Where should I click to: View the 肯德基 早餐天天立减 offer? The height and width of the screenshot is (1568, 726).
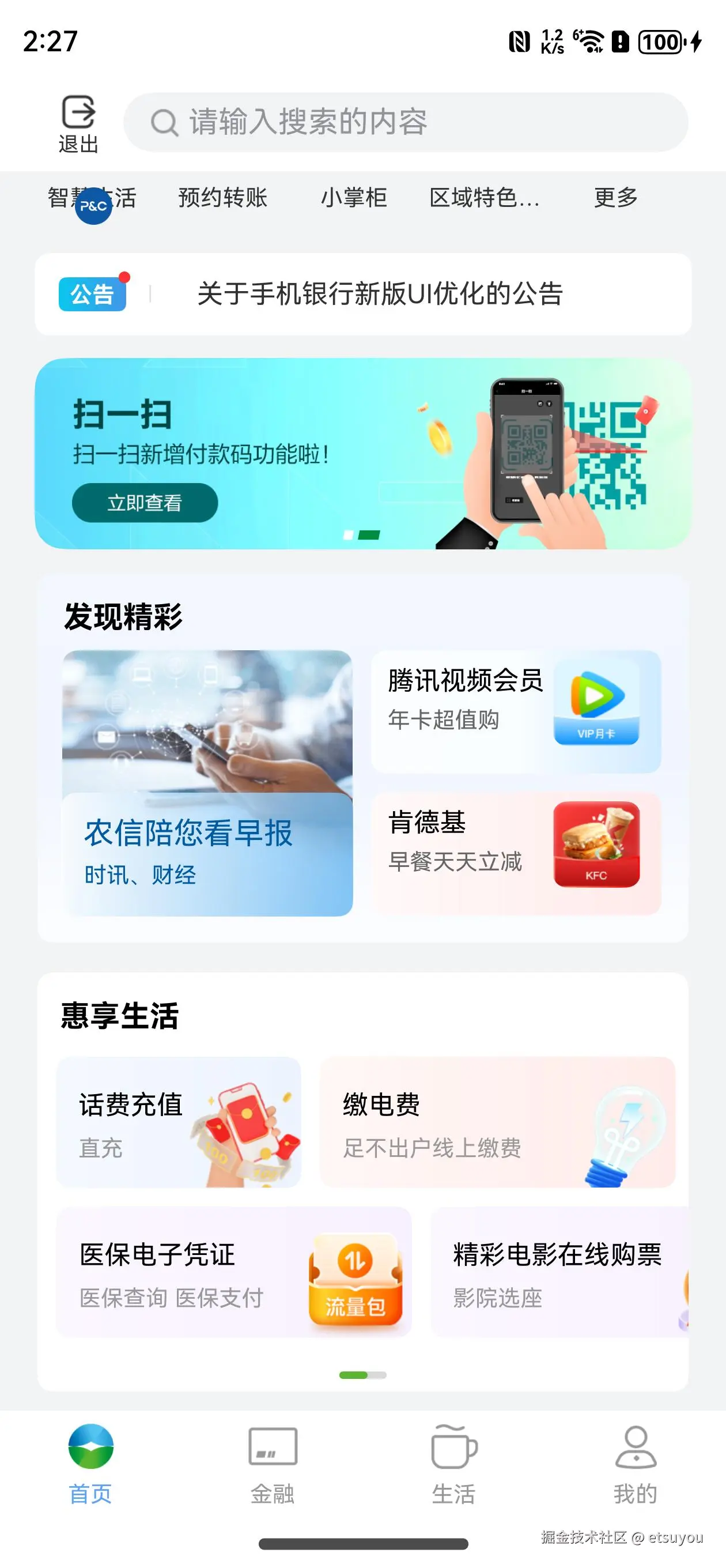[516, 852]
